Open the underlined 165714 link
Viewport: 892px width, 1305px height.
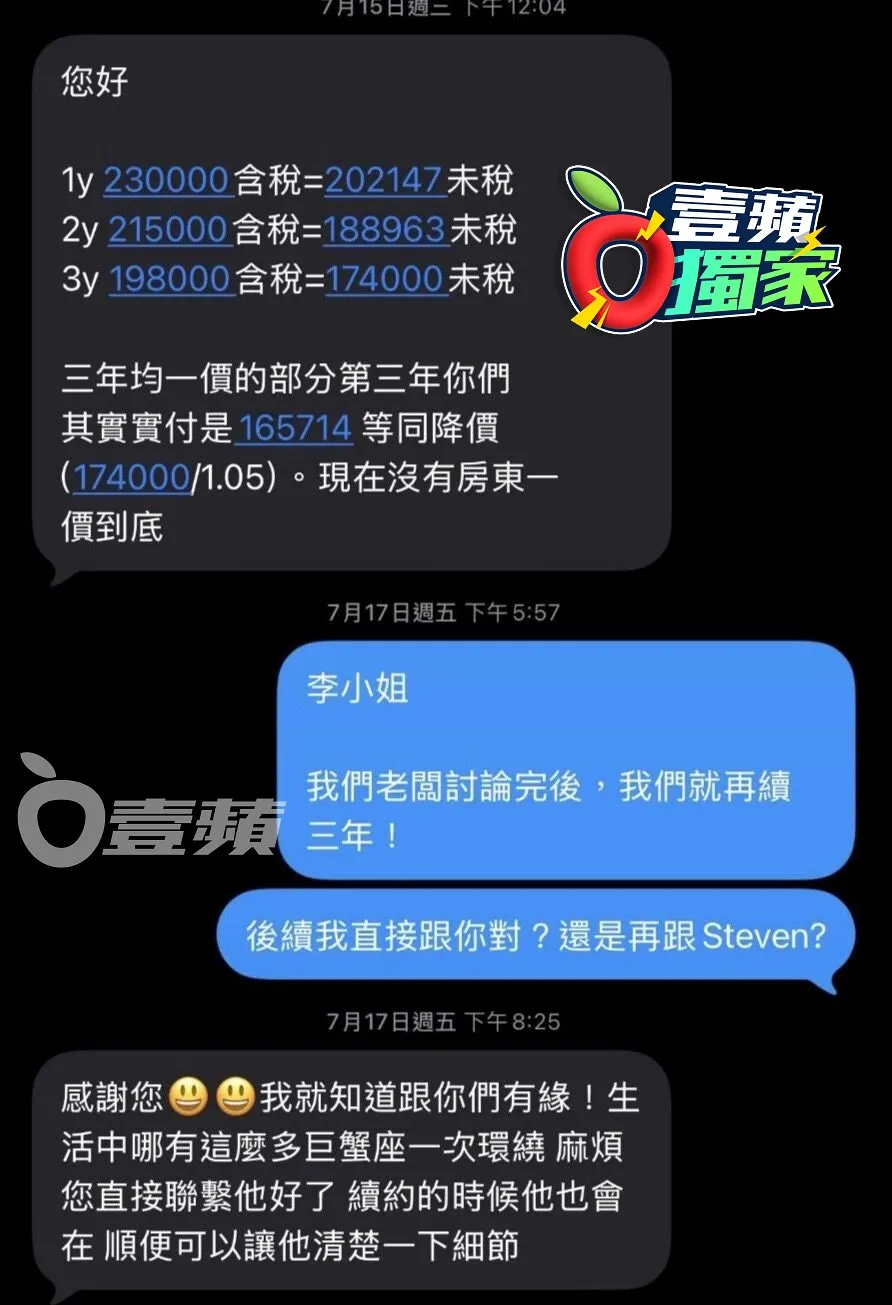click(x=295, y=429)
